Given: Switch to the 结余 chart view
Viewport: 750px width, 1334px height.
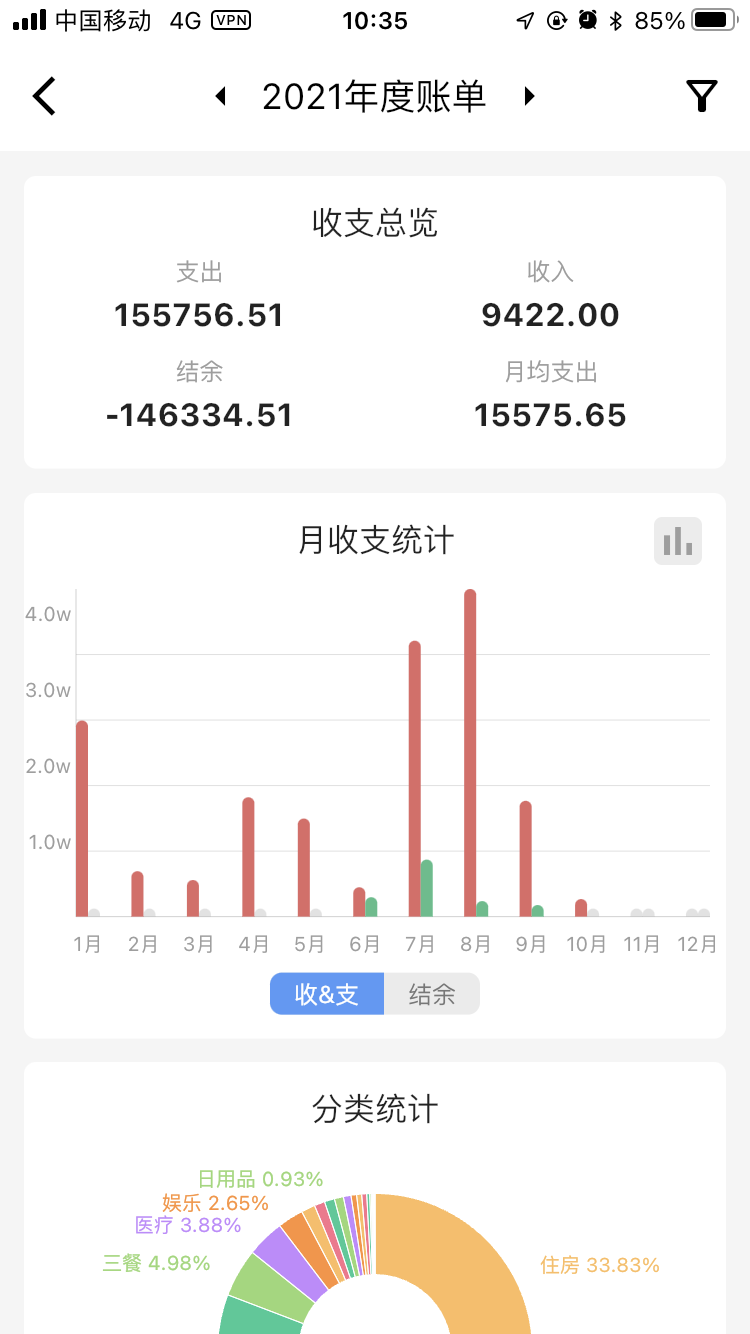Looking at the screenshot, I should [432, 994].
